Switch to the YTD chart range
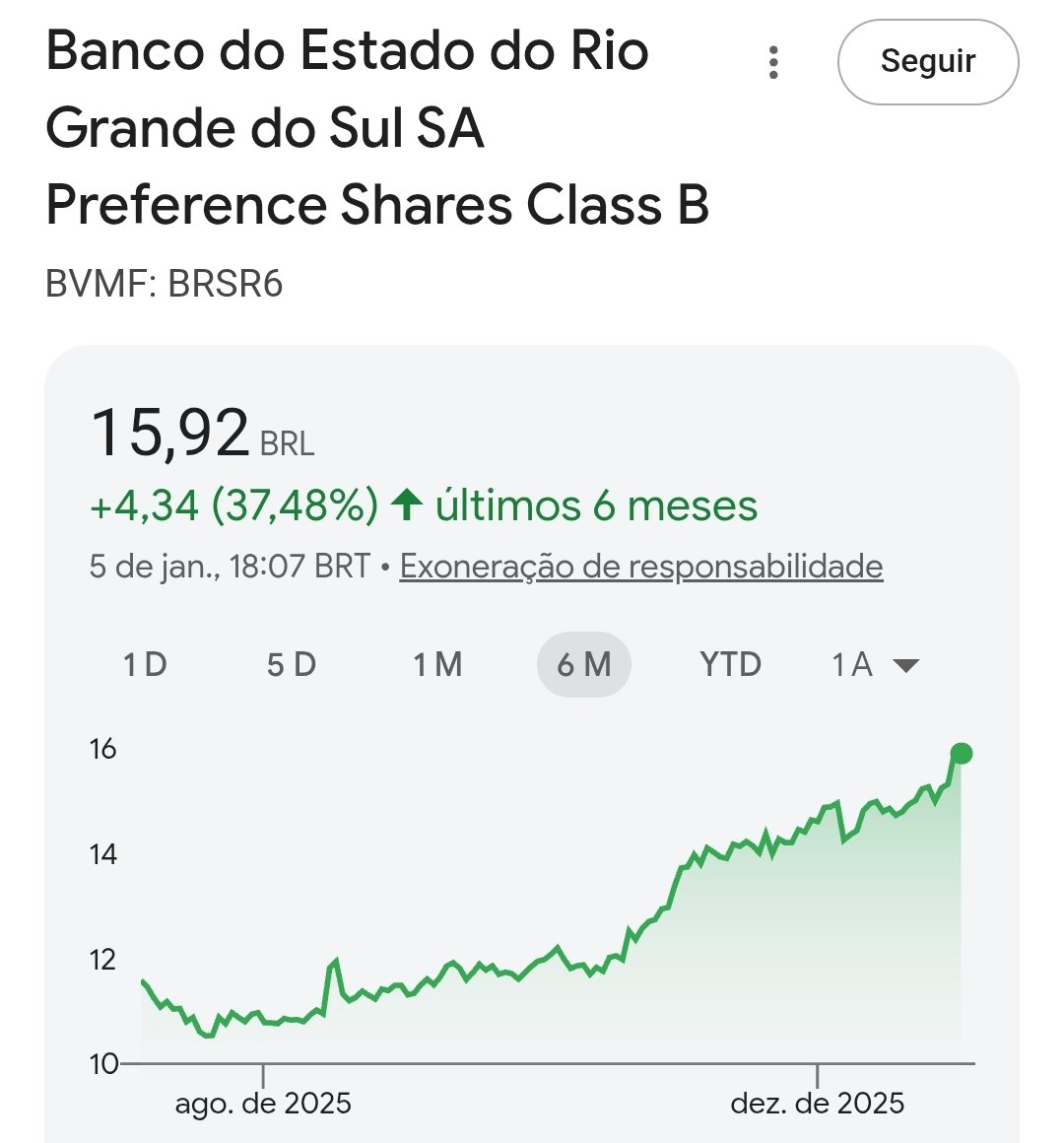 click(x=730, y=664)
